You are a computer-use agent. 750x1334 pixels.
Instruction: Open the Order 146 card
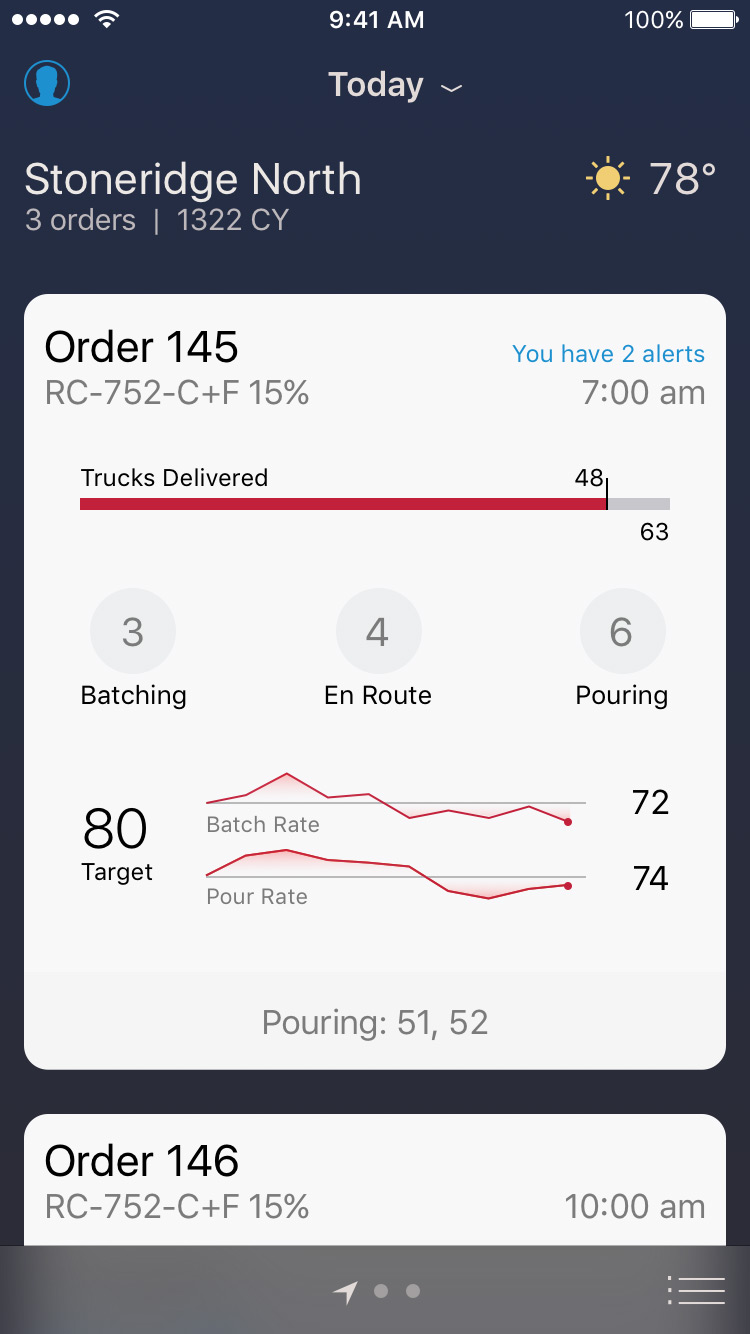pos(375,1180)
